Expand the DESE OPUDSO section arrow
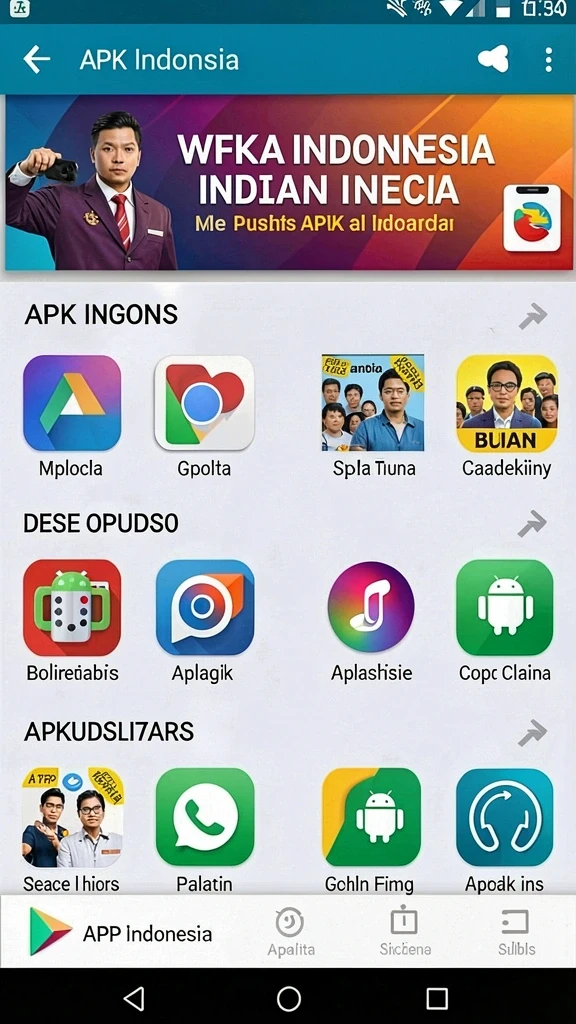Viewport: 576px width, 1024px height. [x=532, y=524]
